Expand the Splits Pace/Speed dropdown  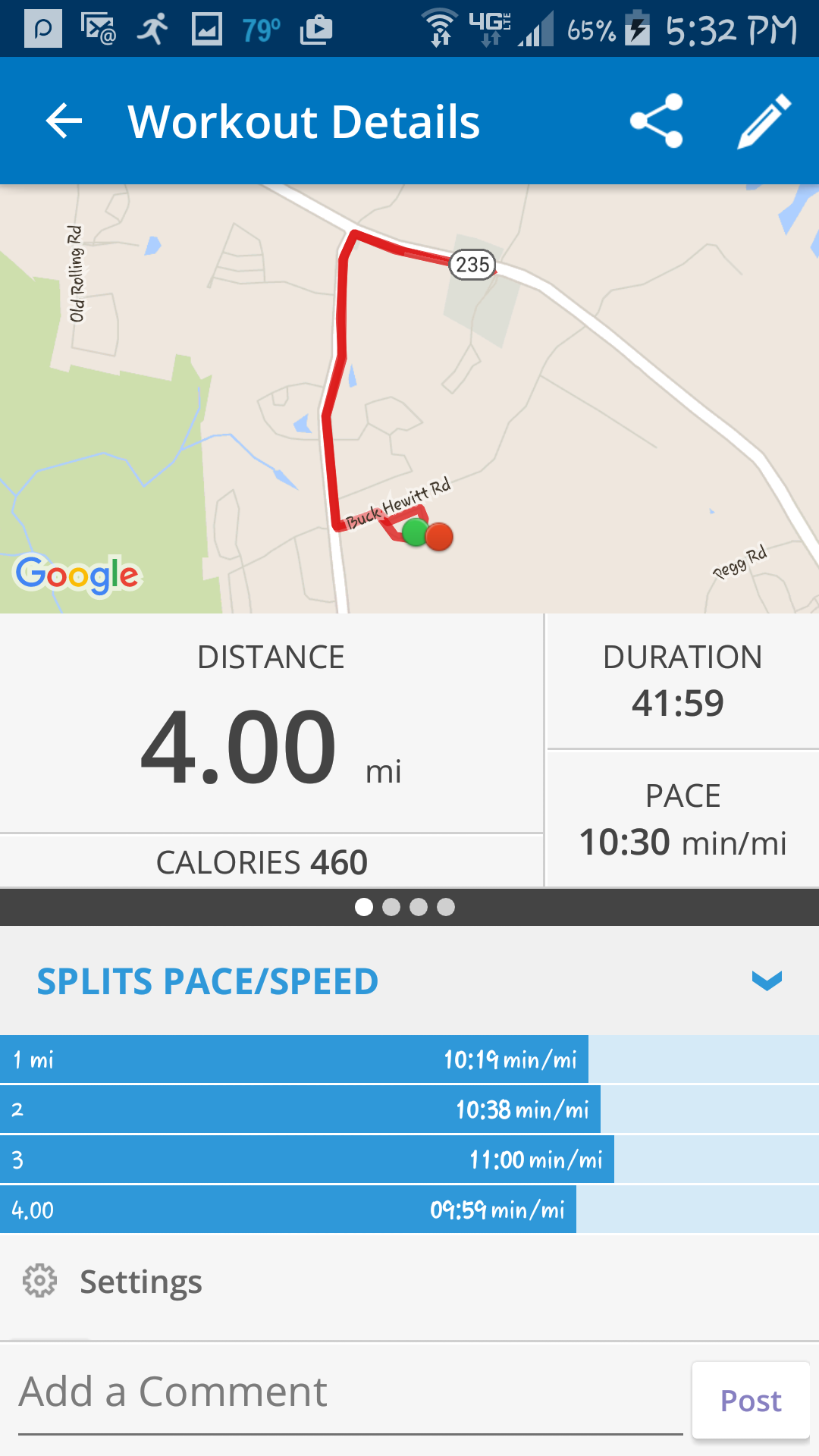click(767, 981)
